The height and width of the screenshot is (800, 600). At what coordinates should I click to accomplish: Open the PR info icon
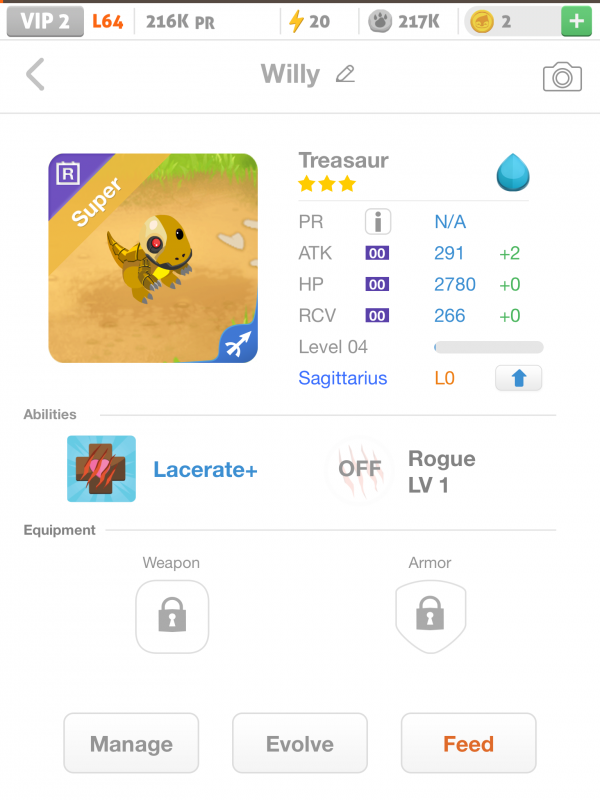pos(377,222)
